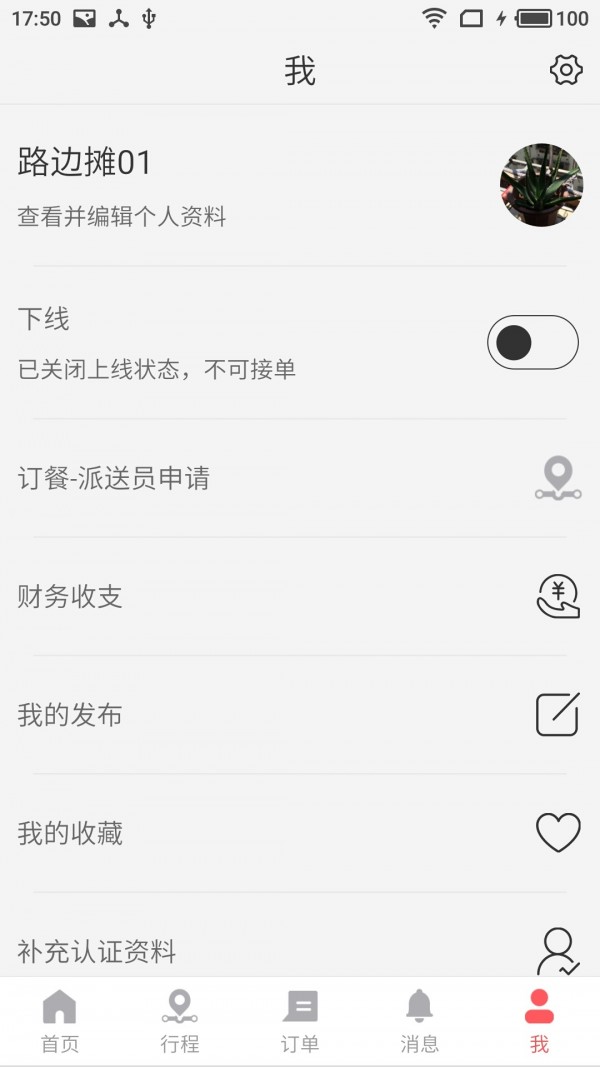
Task: Select the 我 tab in bottom bar
Action: tap(539, 1021)
